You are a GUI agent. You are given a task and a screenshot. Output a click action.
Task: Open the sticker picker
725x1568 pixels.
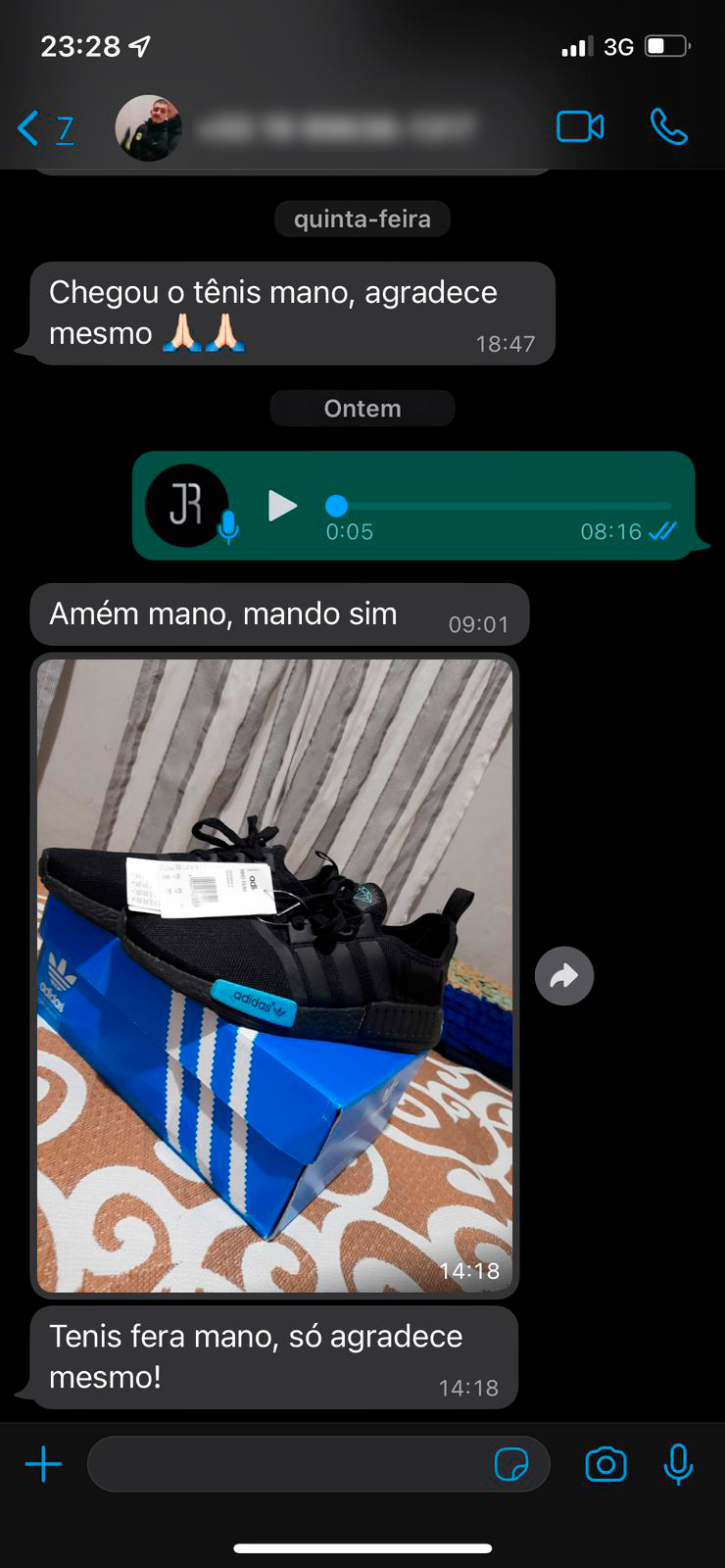pos(511,1465)
